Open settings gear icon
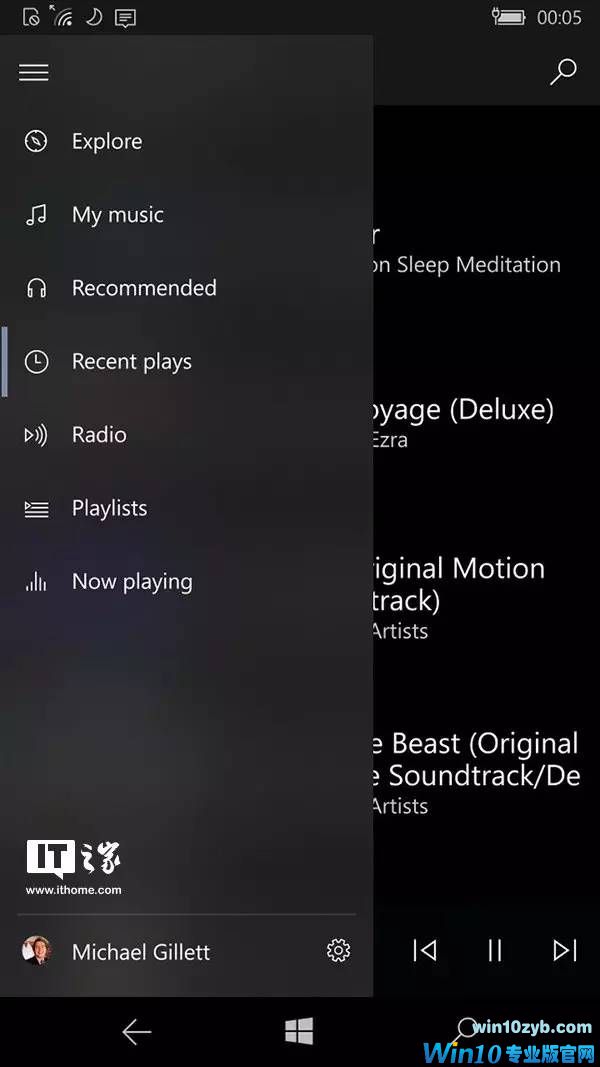This screenshot has width=600, height=1067. [x=339, y=951]
